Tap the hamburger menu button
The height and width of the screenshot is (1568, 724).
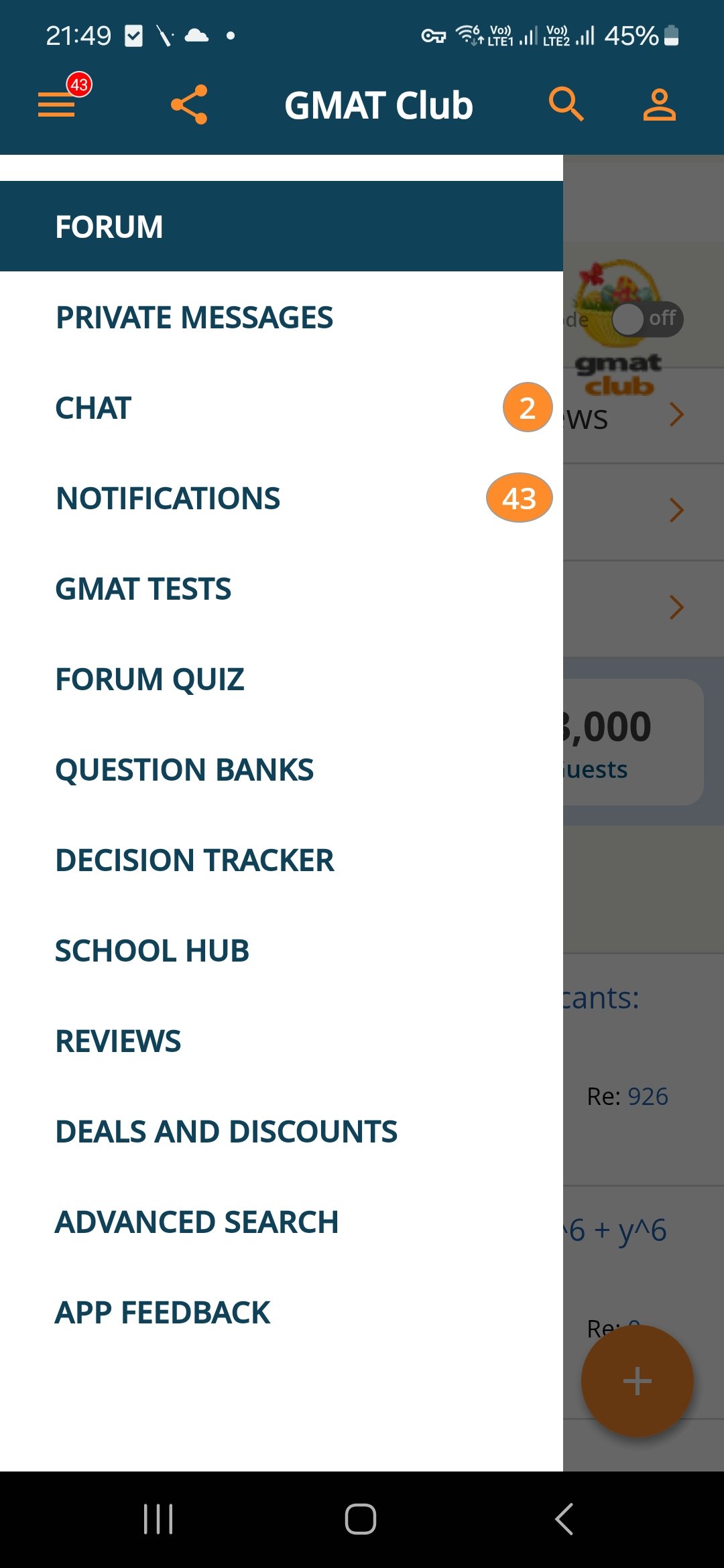click(56, 105)
